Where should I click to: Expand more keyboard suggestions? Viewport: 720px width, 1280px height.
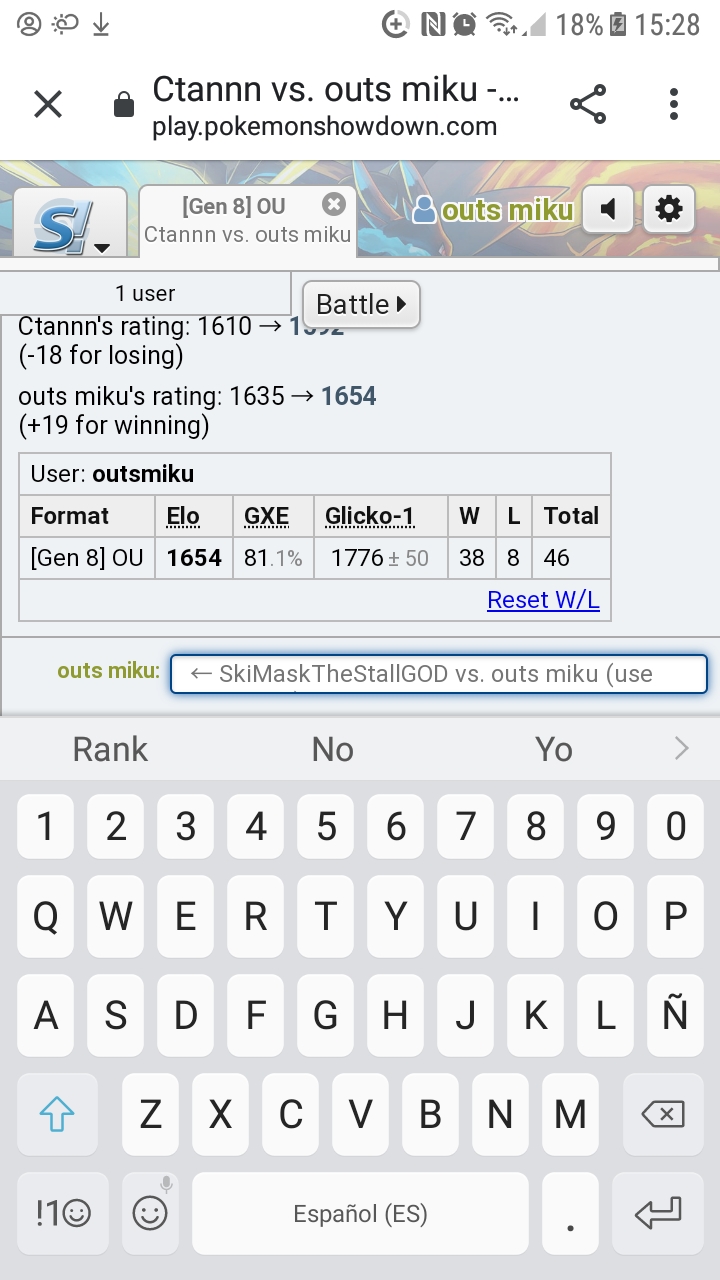682,748
